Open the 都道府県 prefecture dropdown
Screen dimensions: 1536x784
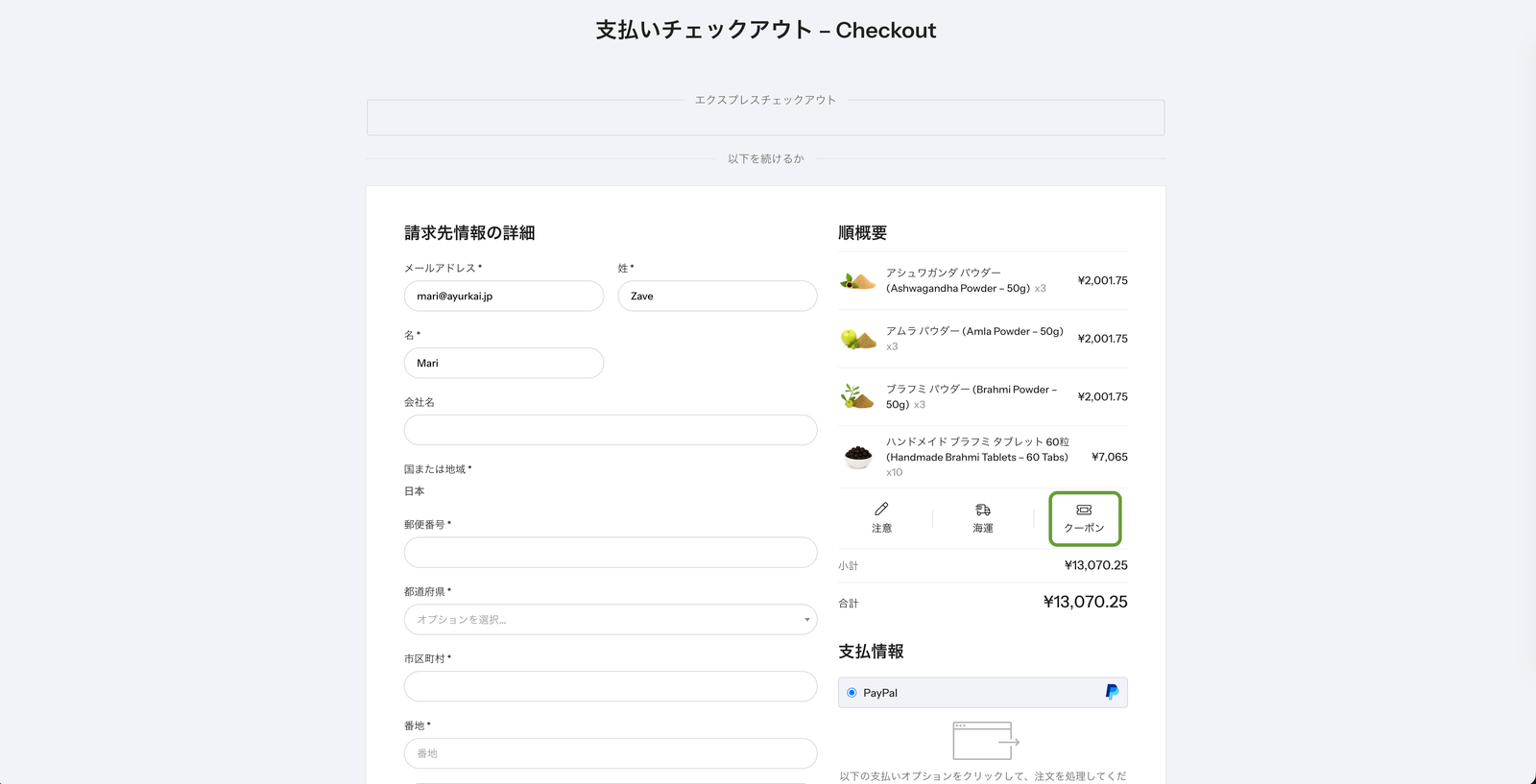click(610, 620)
